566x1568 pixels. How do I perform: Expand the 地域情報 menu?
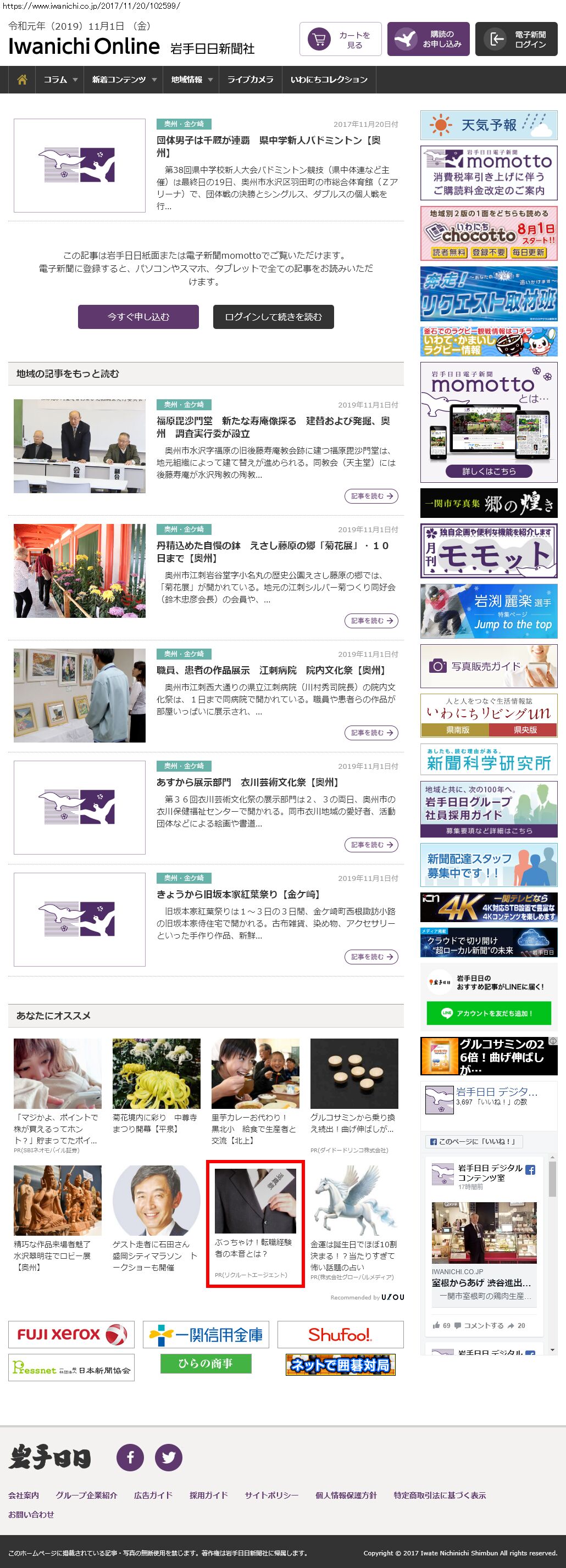191,80
